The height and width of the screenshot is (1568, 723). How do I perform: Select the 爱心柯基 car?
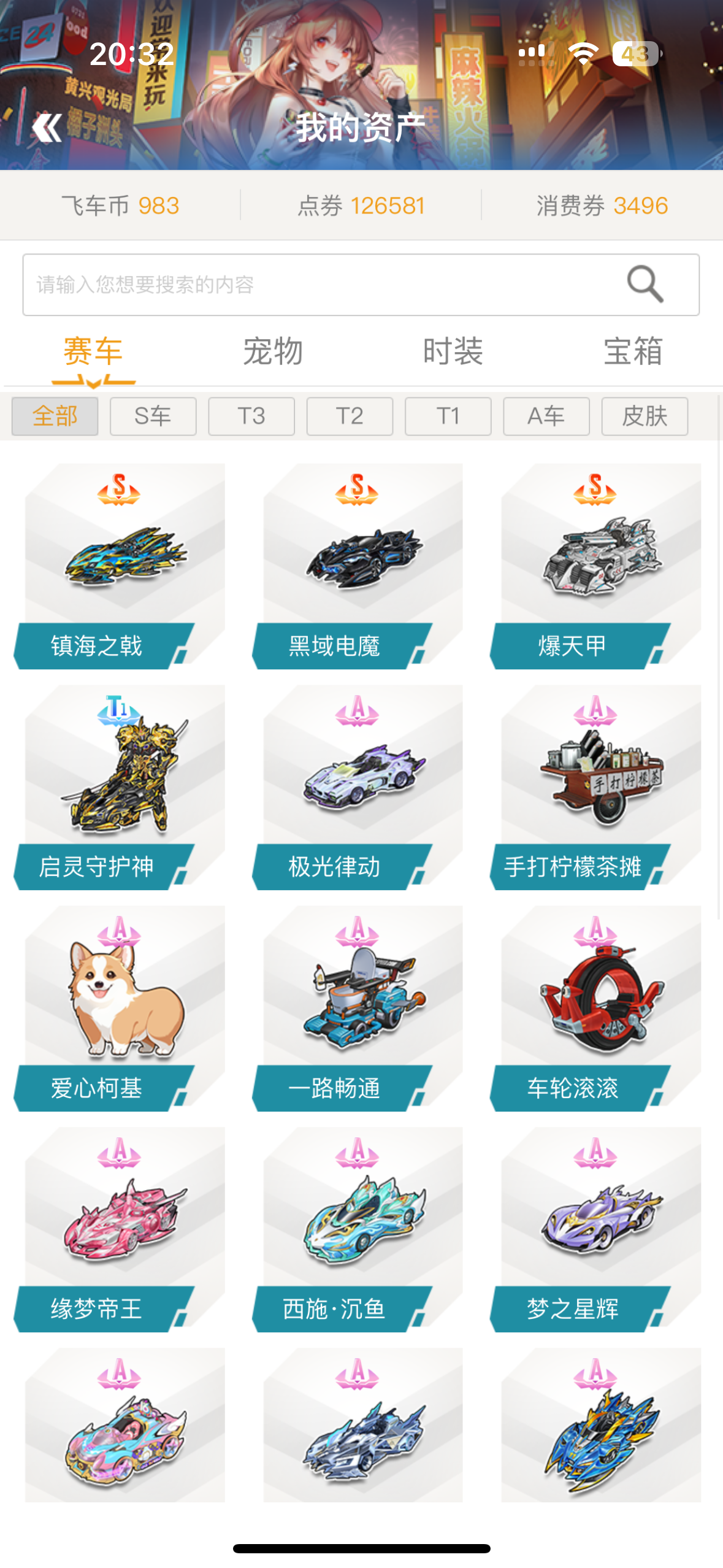click(x=120, y=1009)
